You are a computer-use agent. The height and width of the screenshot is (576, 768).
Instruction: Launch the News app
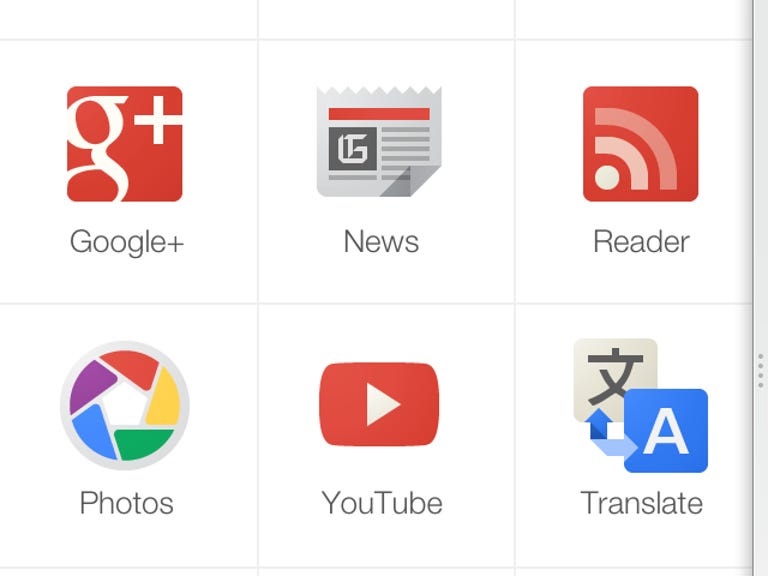tap(380, 143)
